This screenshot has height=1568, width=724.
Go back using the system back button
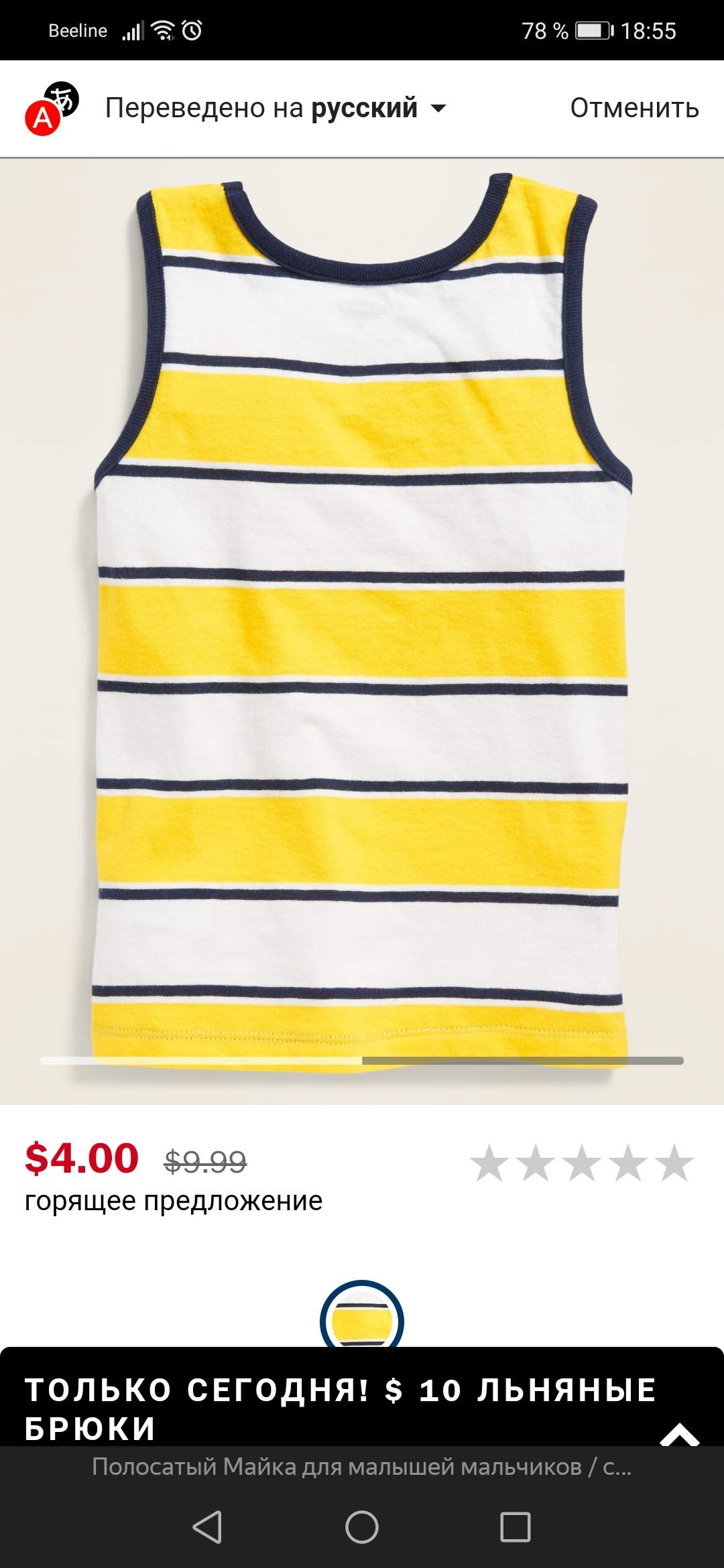207,1527
